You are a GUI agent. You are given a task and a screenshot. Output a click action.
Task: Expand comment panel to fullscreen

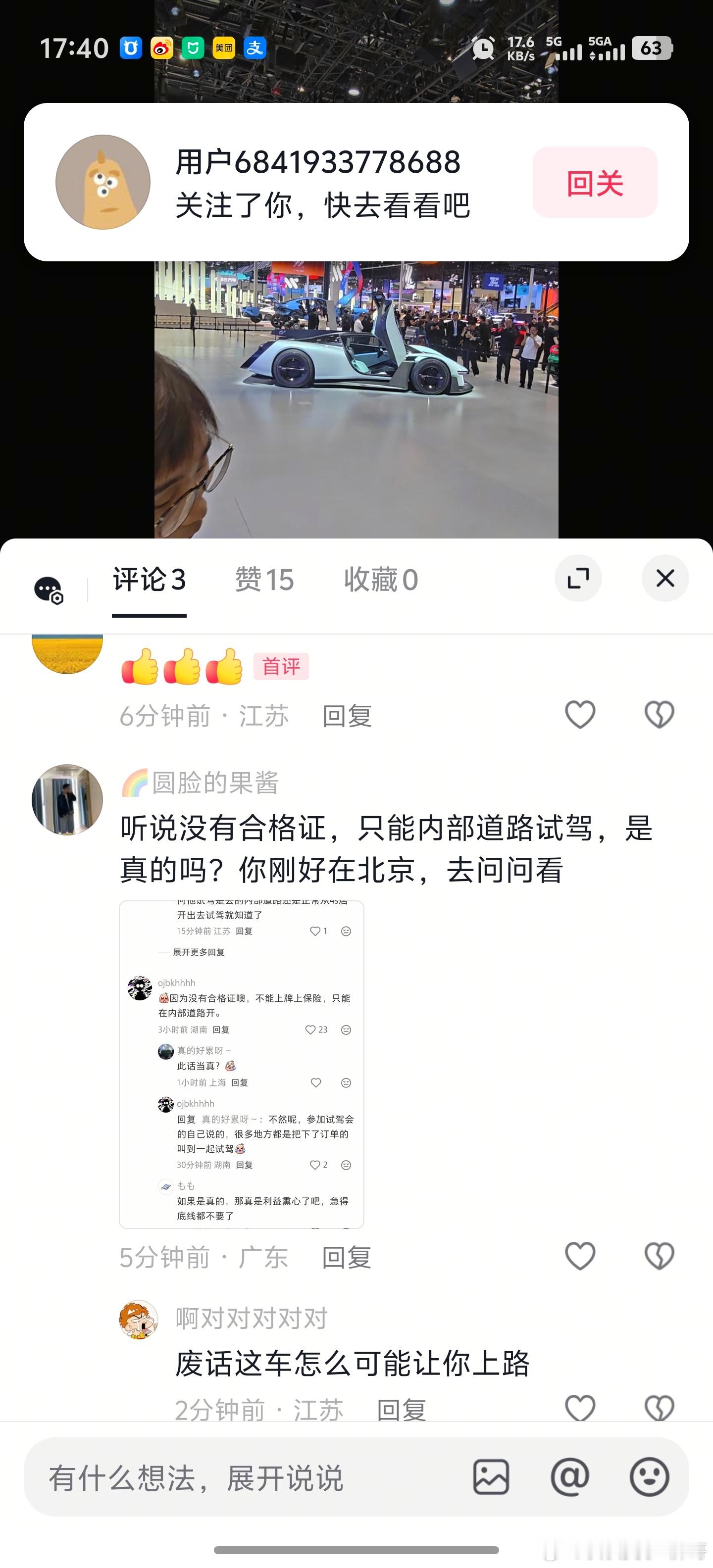(578, 579)
